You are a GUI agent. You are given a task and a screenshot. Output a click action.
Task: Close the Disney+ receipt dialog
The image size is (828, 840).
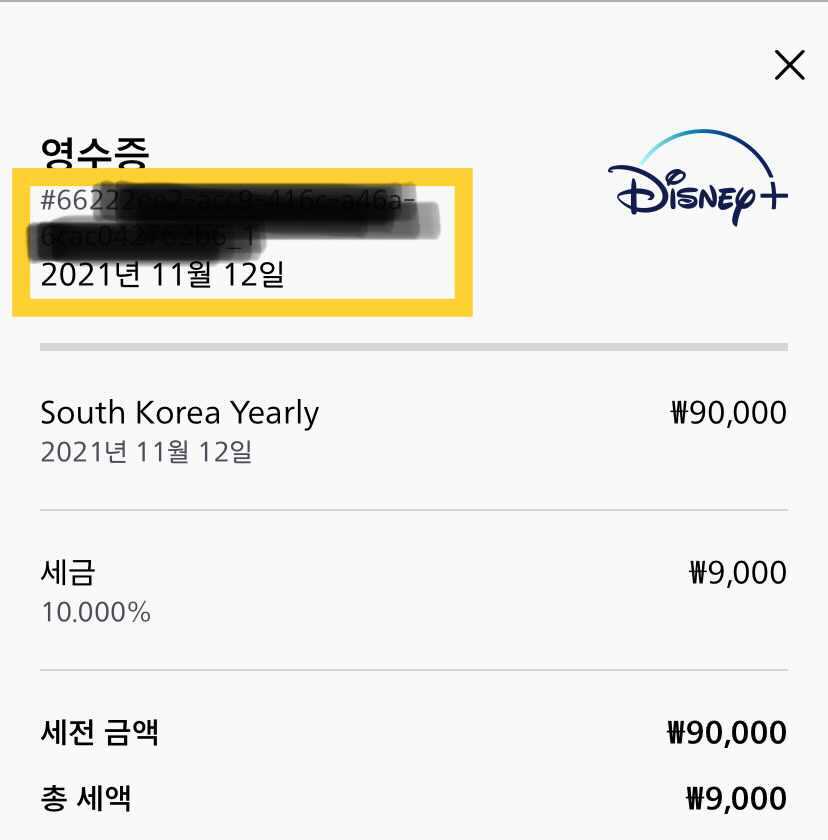tap(789, 66)
